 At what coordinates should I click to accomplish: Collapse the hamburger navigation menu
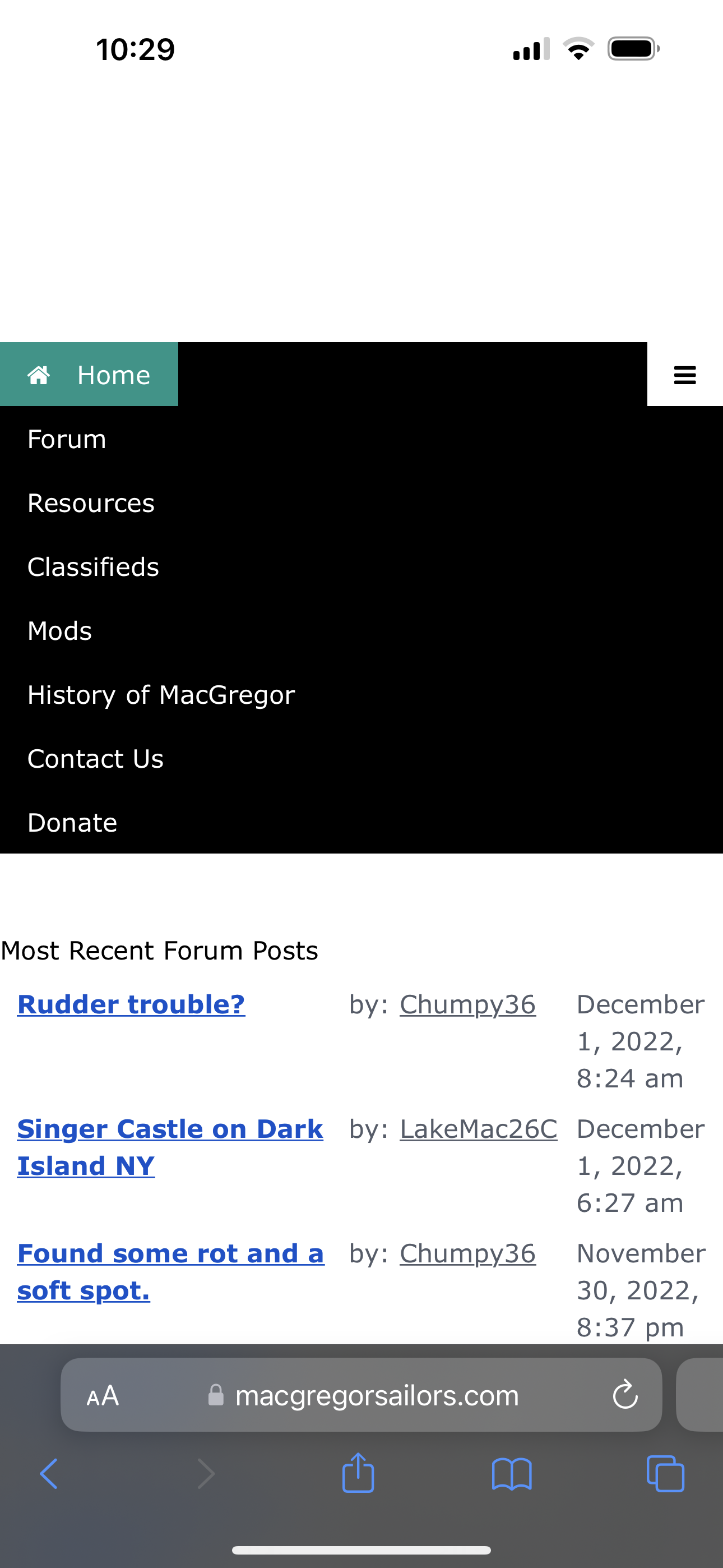[685, 375]
